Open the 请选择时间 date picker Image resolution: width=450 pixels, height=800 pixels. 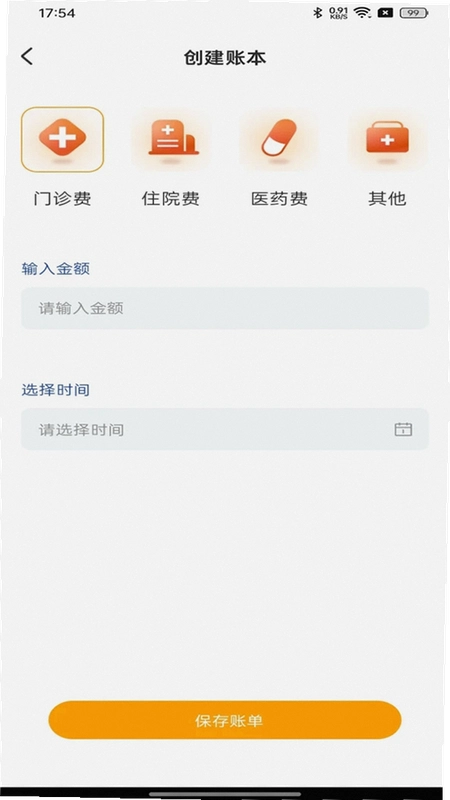225,429
